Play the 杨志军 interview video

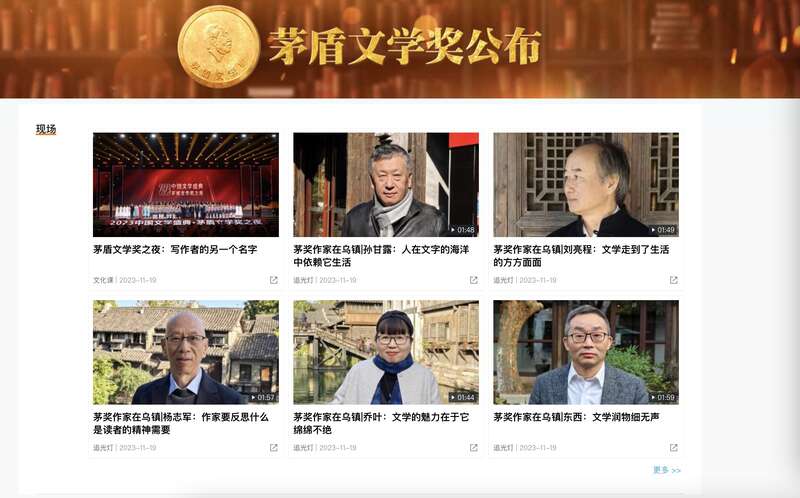(x=185, y=352)
